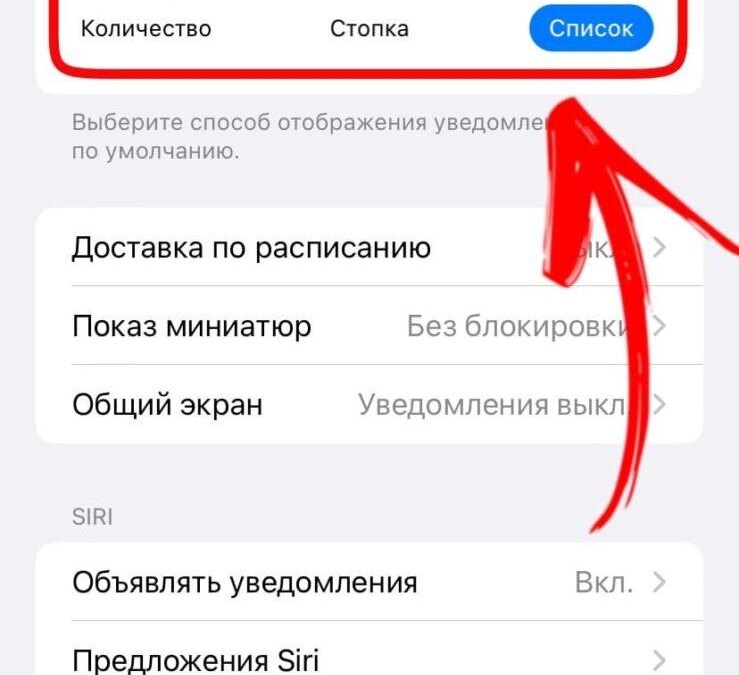
Task: Select the Количество display option
Action: point(146,28)
